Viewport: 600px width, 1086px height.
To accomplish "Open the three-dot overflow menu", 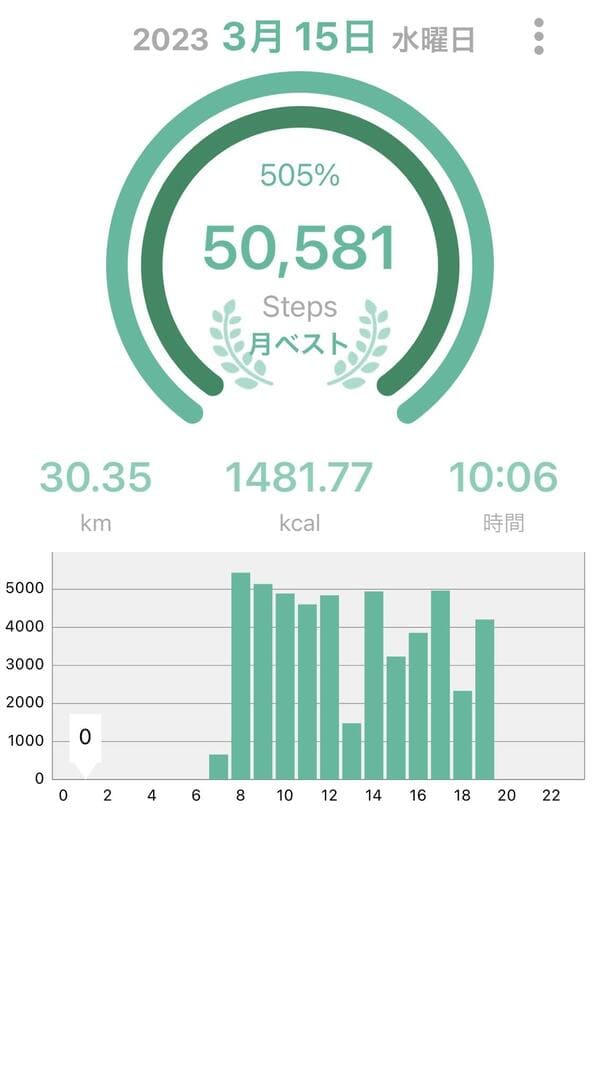I will click(539, 37).
